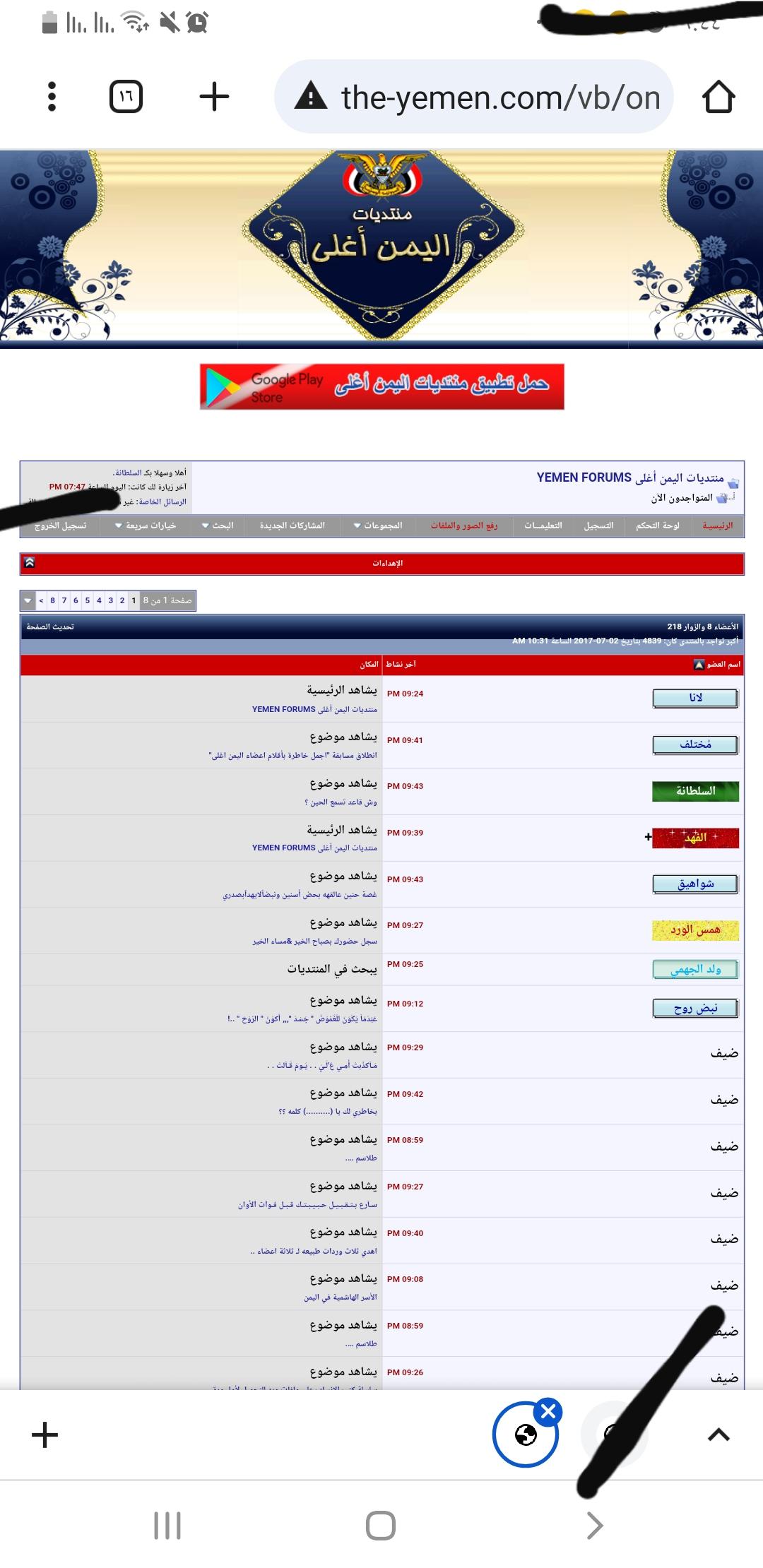Open a new tab with the top plus icon
The width and height of the screenshot is (763, 1568).
point(214,97)
